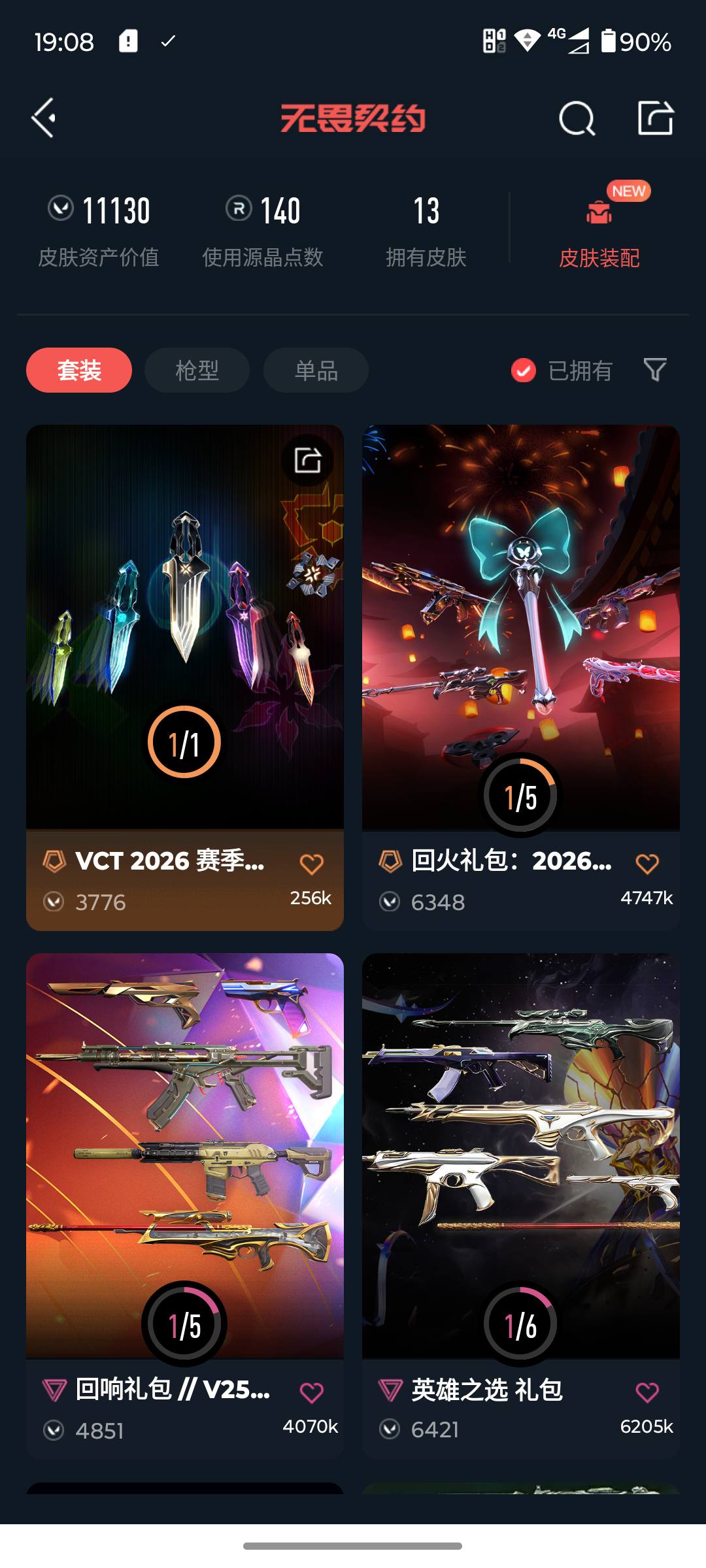
Task: Switch to the 单品 tab
Action: coord(316,370)
